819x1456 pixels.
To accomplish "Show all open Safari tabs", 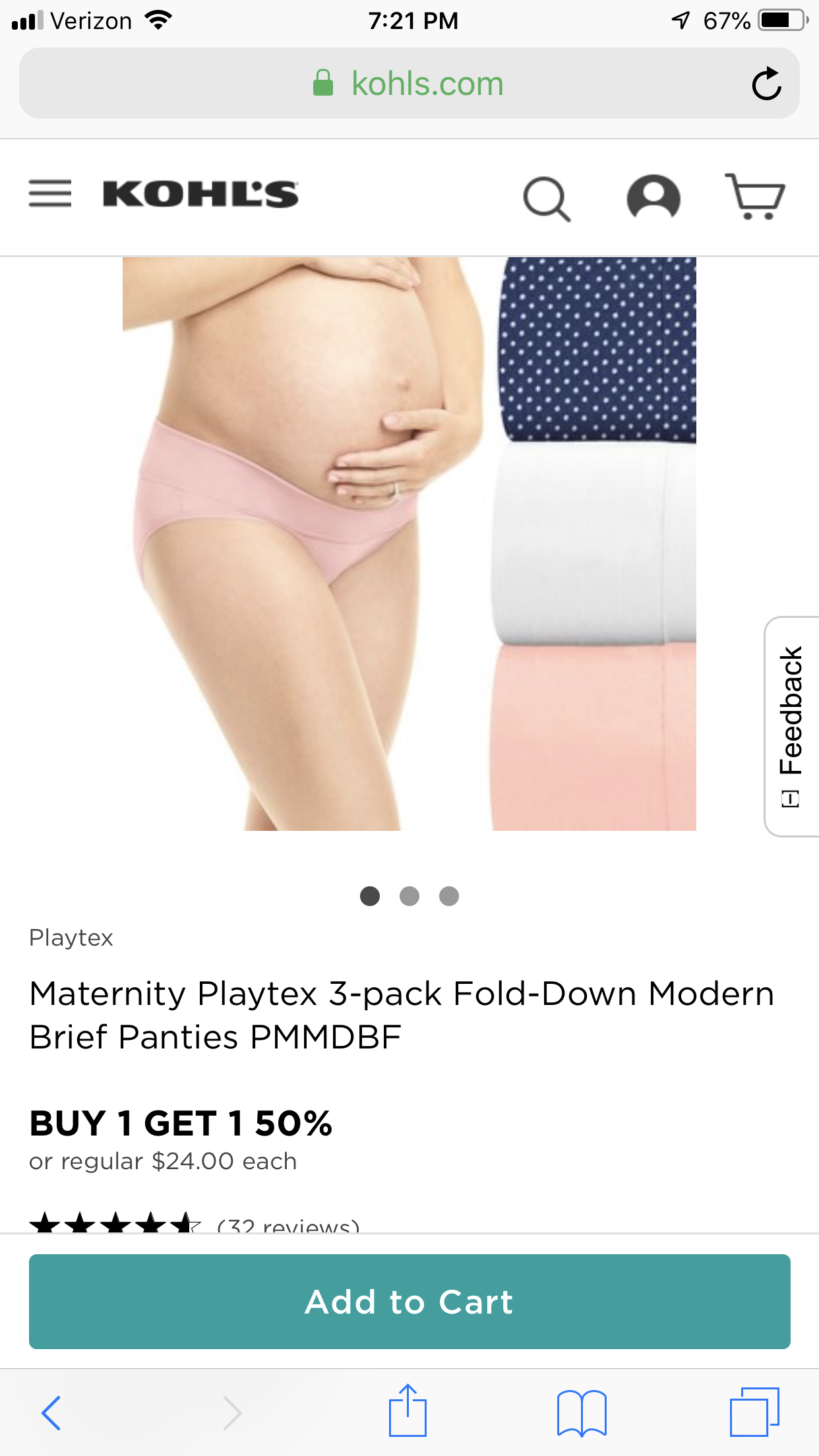I will coord(754,1412).
